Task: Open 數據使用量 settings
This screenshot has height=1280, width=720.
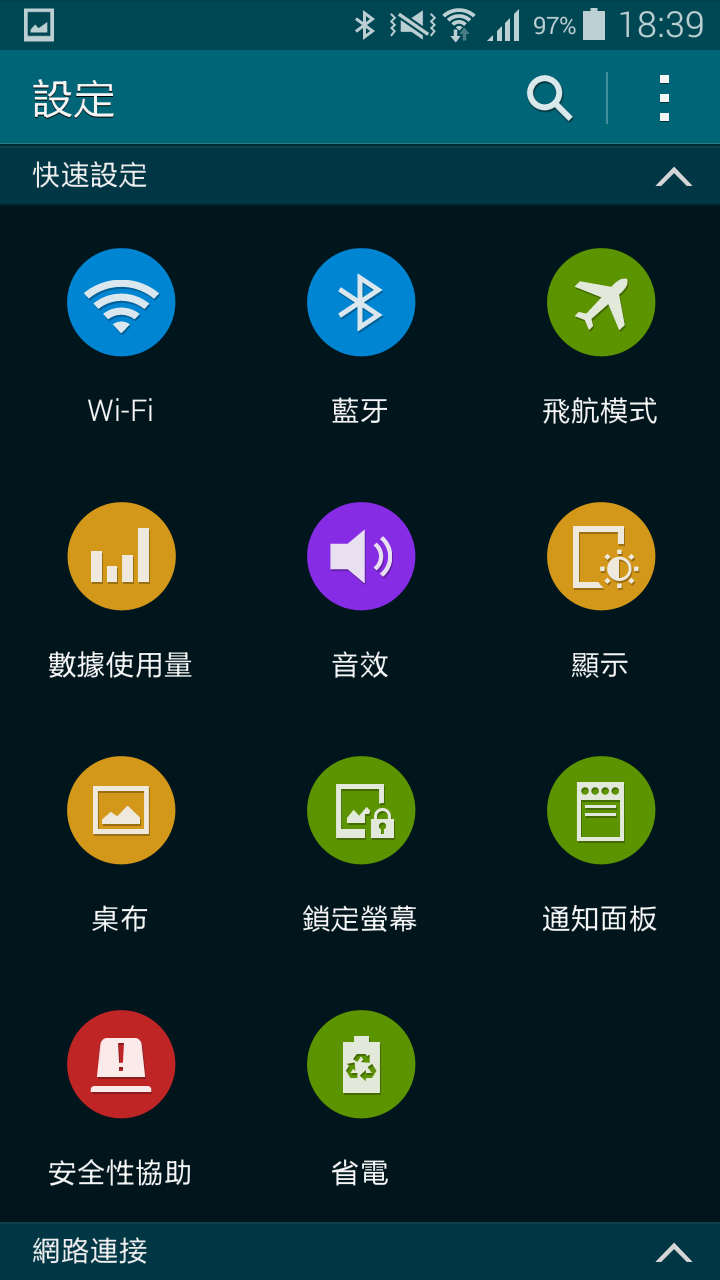Action: pos(121,557)
